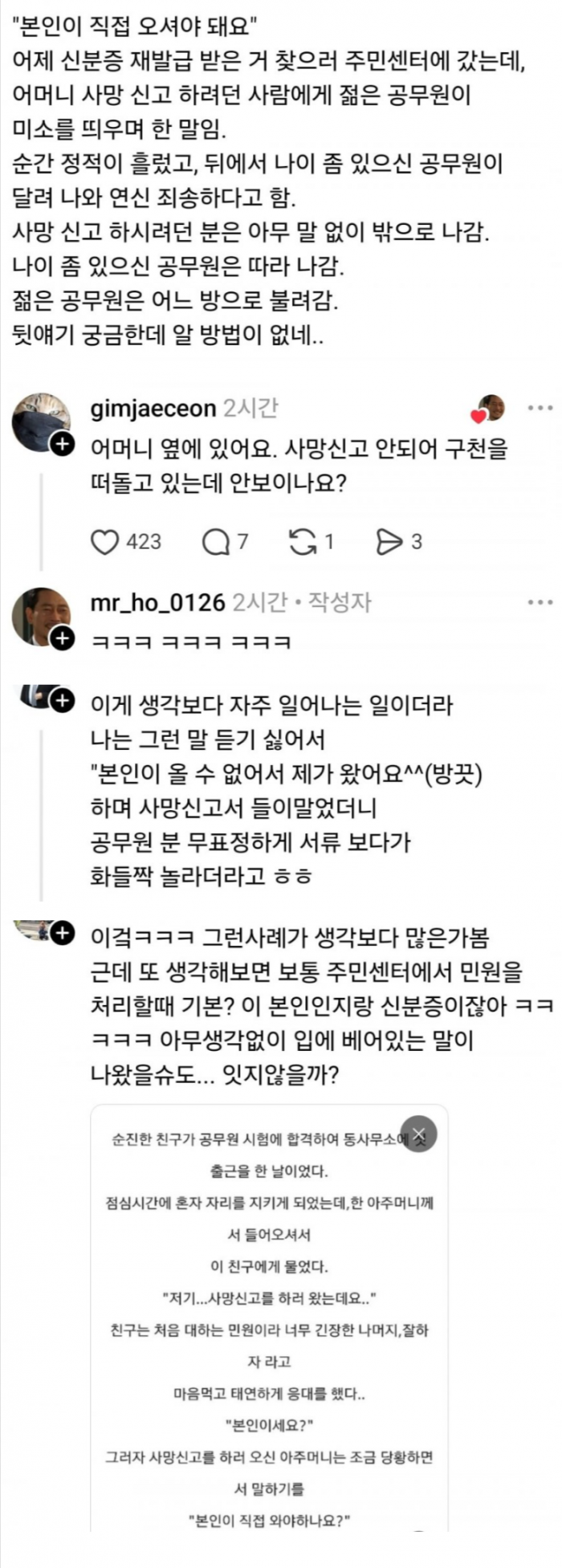Share gimjaeceon's comment via send icon

(x=389, y=543)
